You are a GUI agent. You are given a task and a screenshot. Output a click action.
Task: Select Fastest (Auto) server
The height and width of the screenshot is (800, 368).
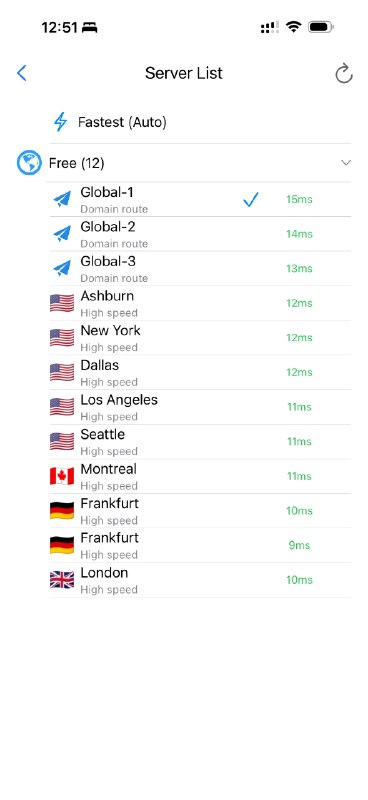tap(200, 122)
